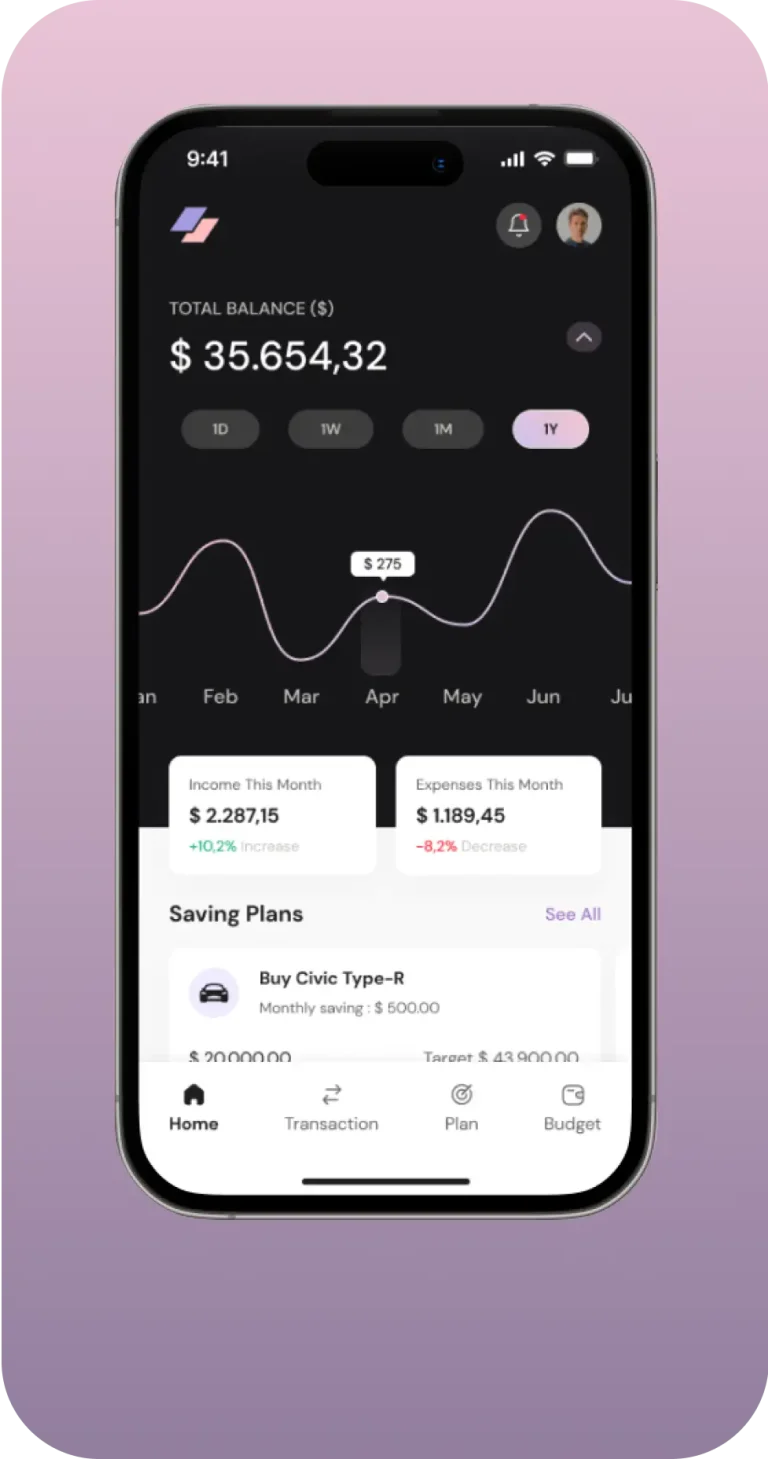The image size is (768, 1459).
Task: Open the notifications bell
Action: pos(518,225)
